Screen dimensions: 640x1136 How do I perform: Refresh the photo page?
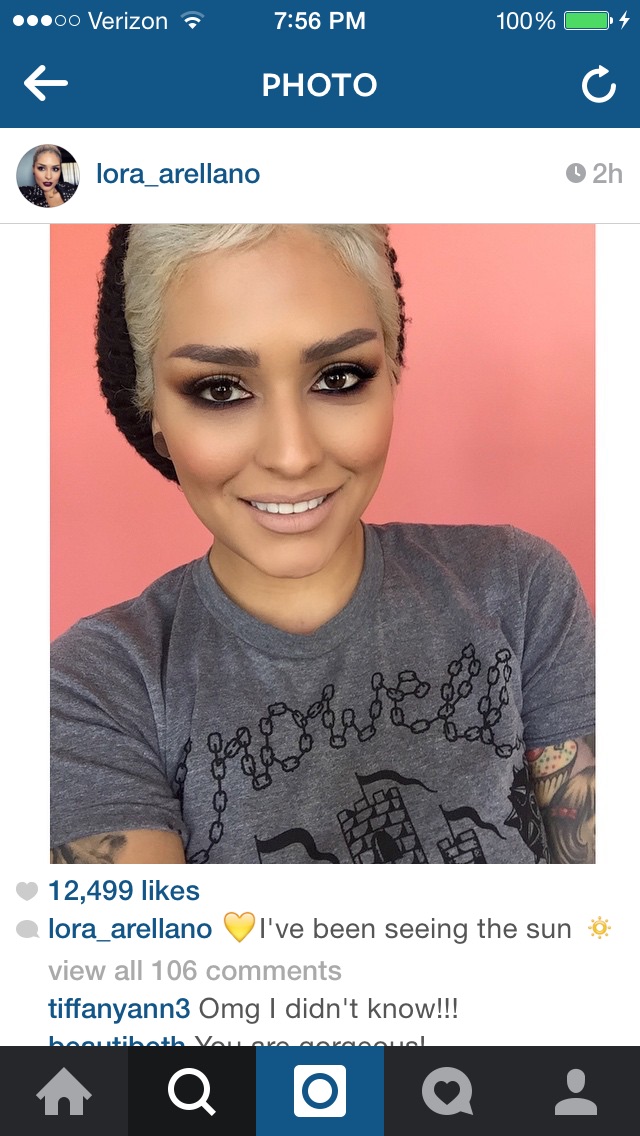[598, 86]
